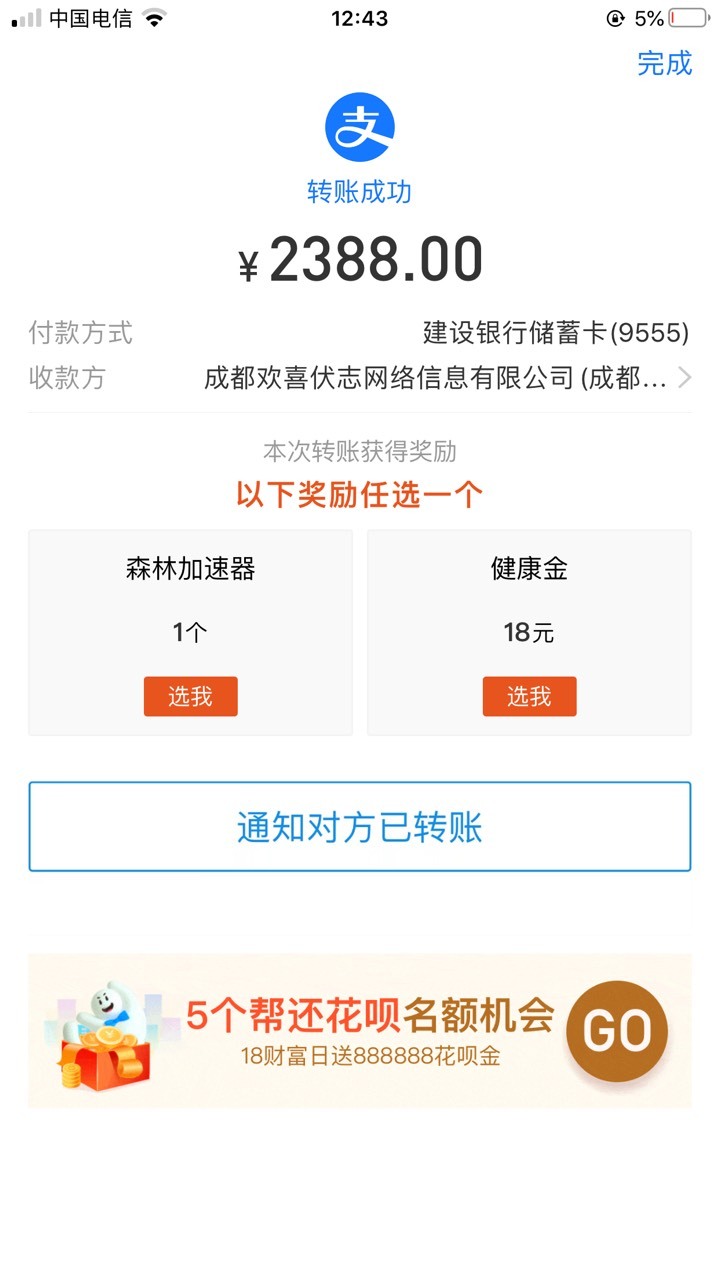Open the 帮还花呗 promotional banner via GO
This screenshot has width=720, height=1280.
click(617, 1031)
